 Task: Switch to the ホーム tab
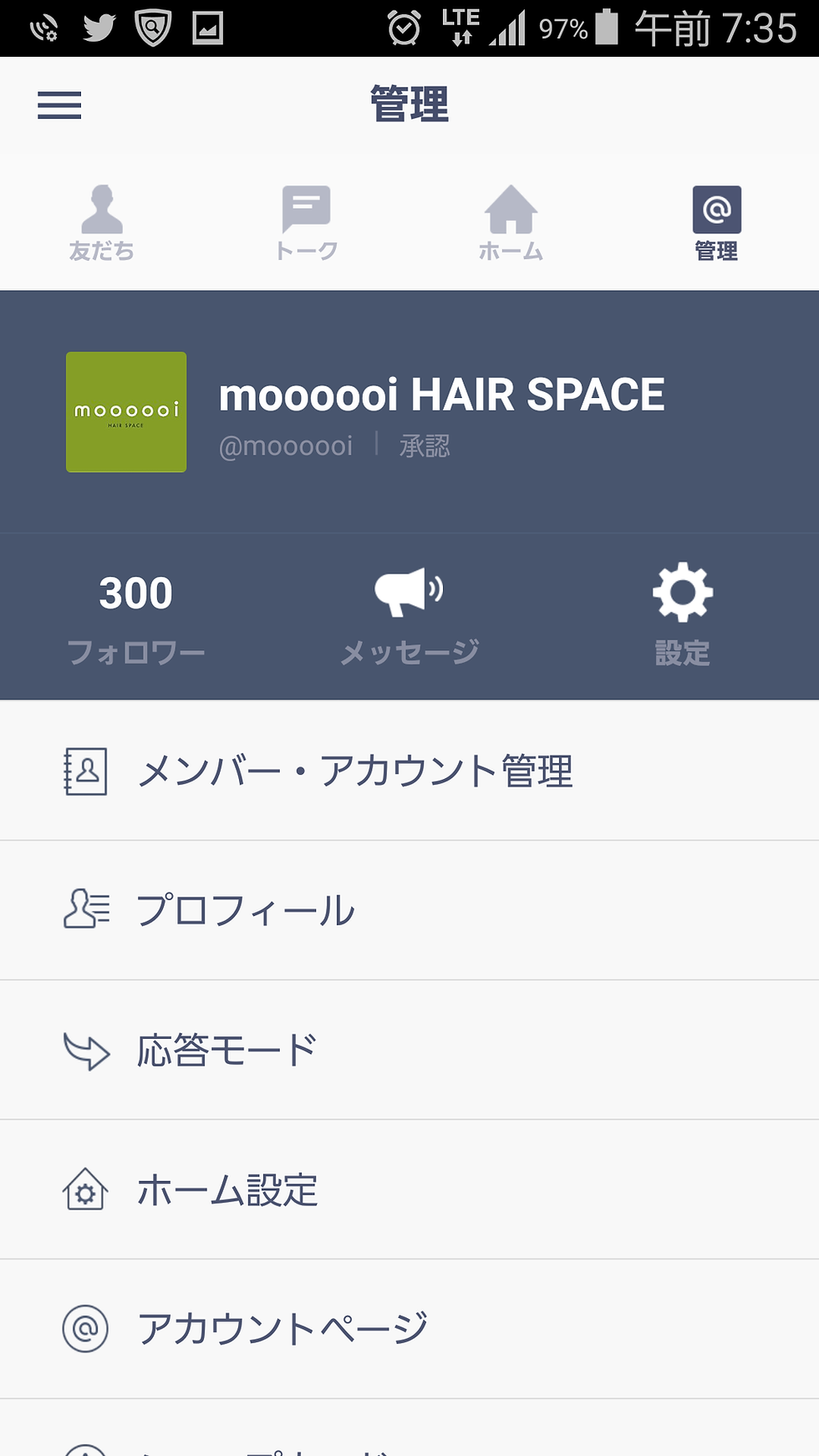(x=511, y=222)
